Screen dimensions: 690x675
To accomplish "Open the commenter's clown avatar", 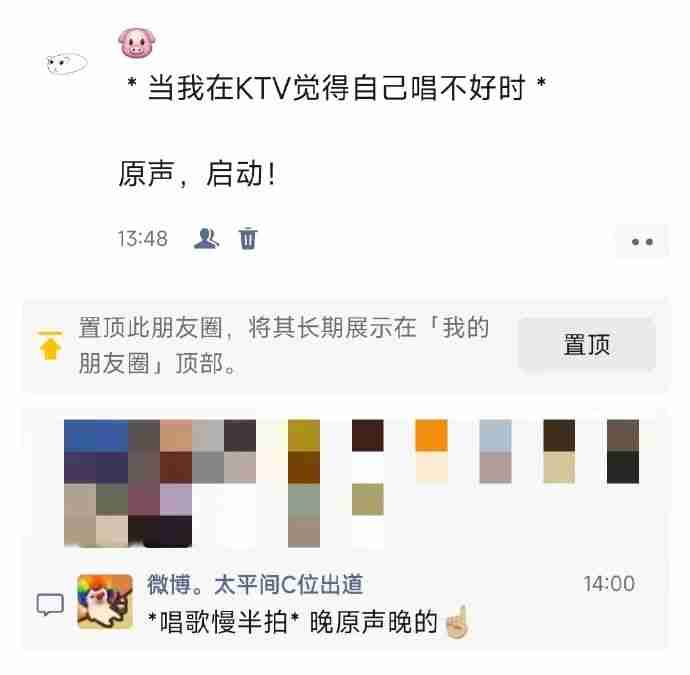I will coord(106,602).
